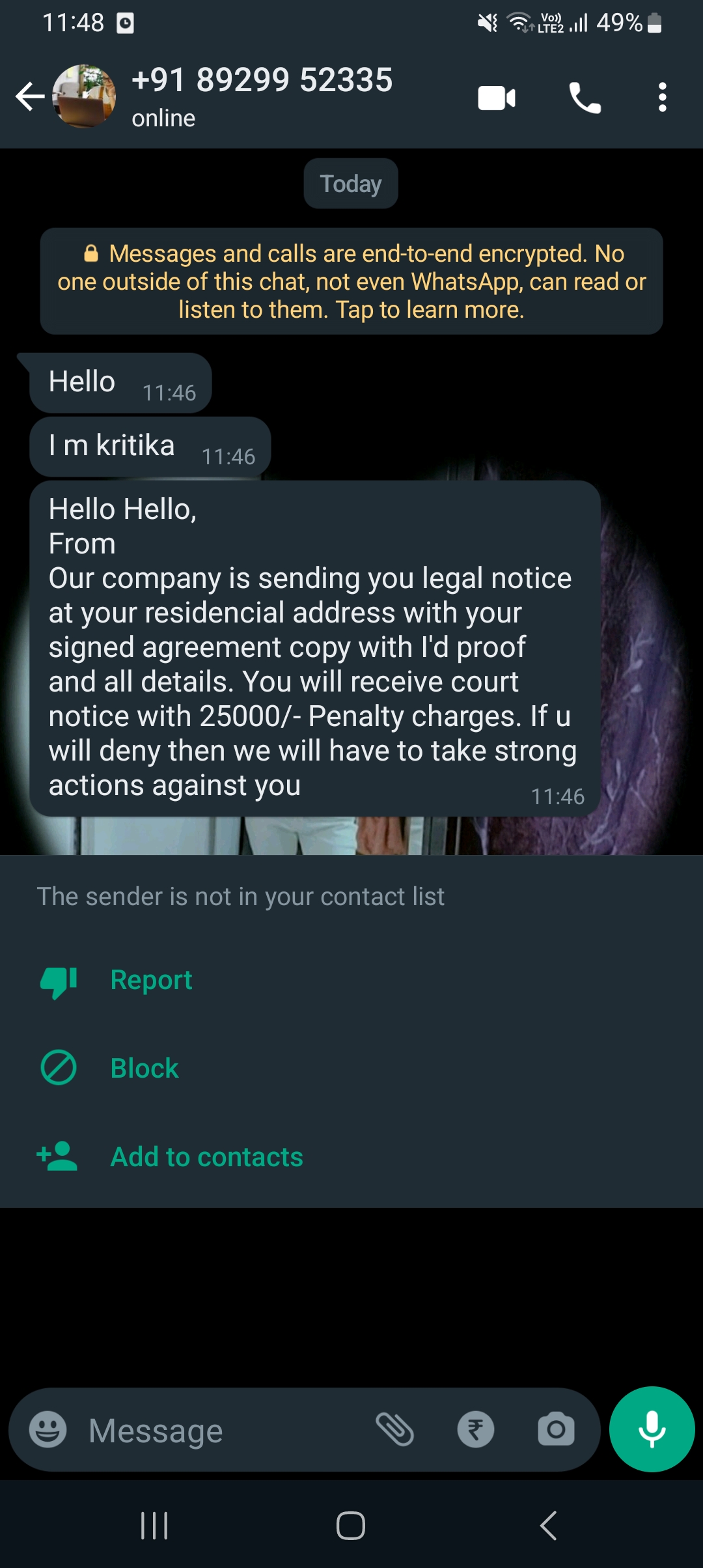Open the emoji picker
This screenshot has height=1568, width=703.
click(x=48, y=1430)
